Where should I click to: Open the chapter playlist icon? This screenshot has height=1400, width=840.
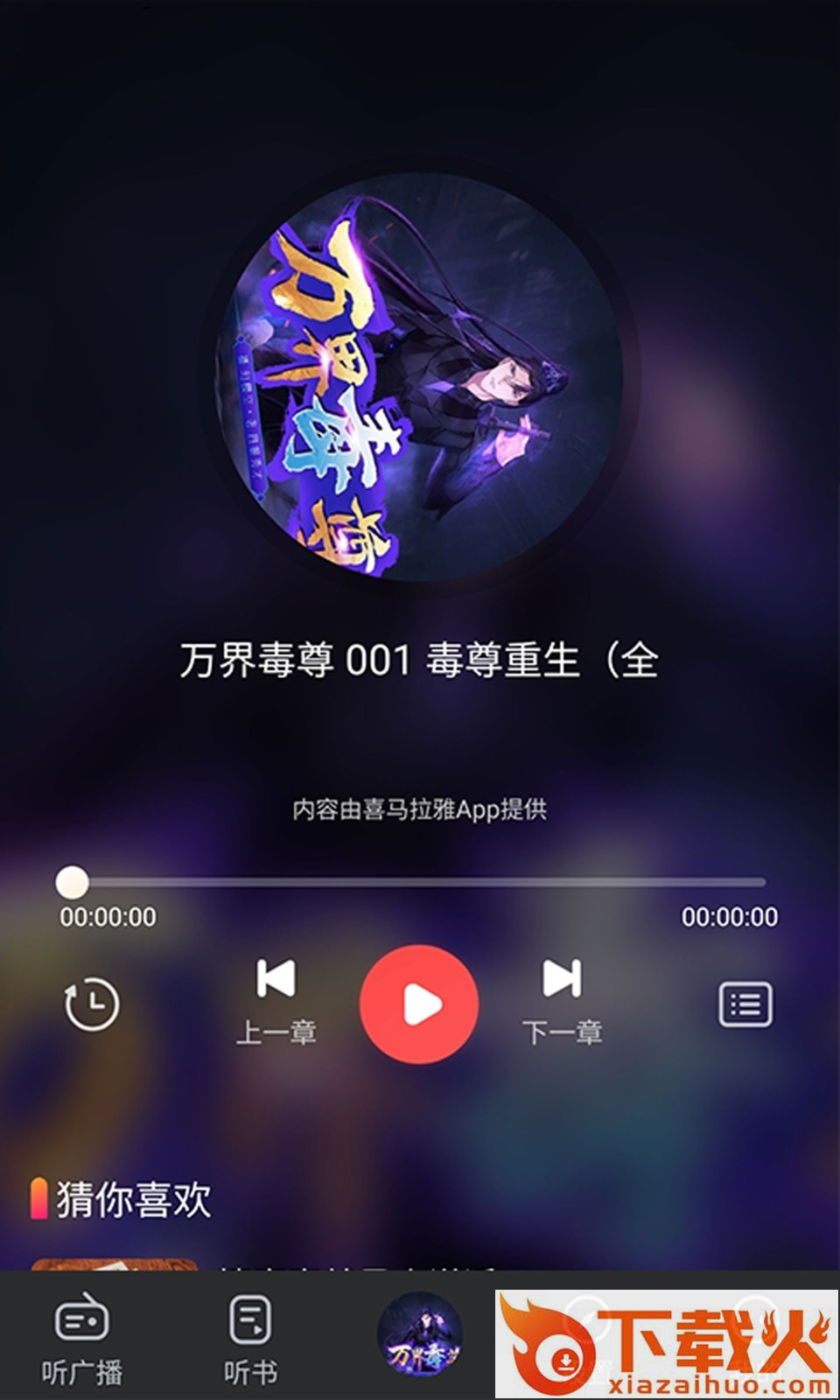pos(745,1004)
